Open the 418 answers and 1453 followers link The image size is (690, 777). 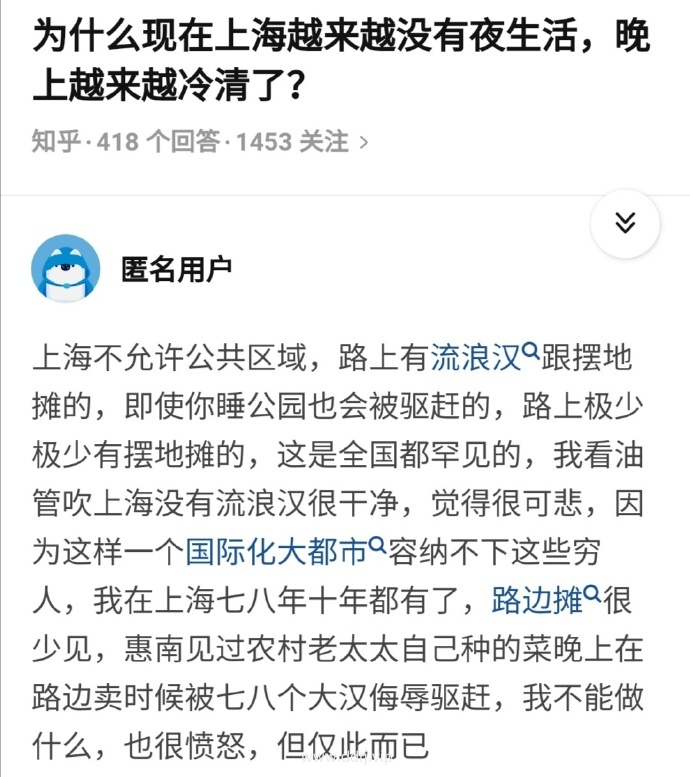coord(200,142)
